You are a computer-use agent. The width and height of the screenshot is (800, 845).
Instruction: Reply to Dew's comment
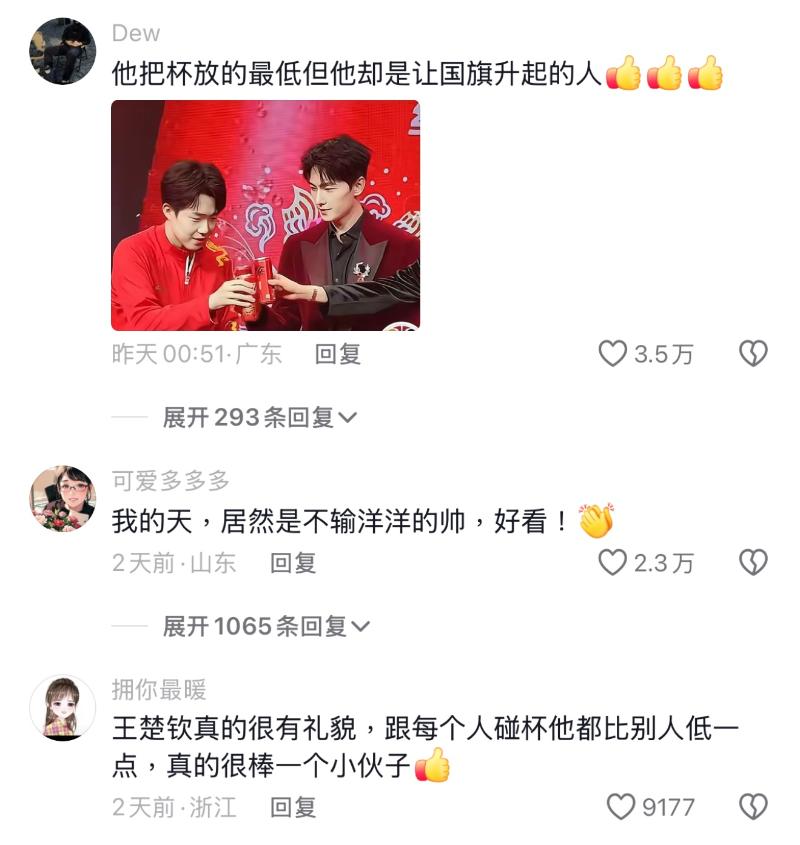click(x=337, y=354)
